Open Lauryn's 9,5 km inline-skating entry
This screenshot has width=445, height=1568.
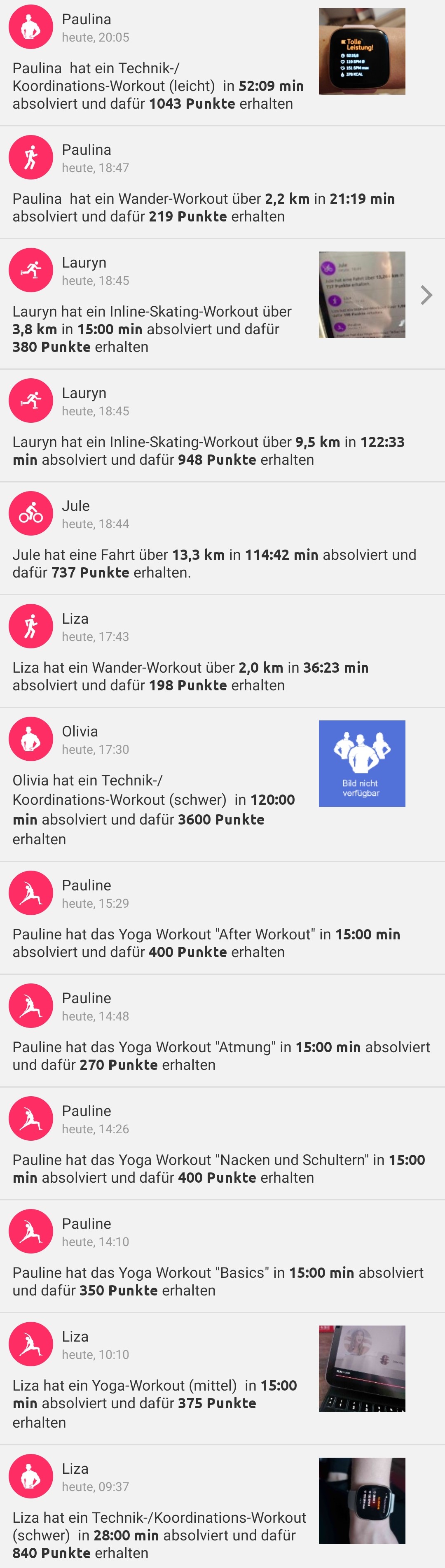222,426
